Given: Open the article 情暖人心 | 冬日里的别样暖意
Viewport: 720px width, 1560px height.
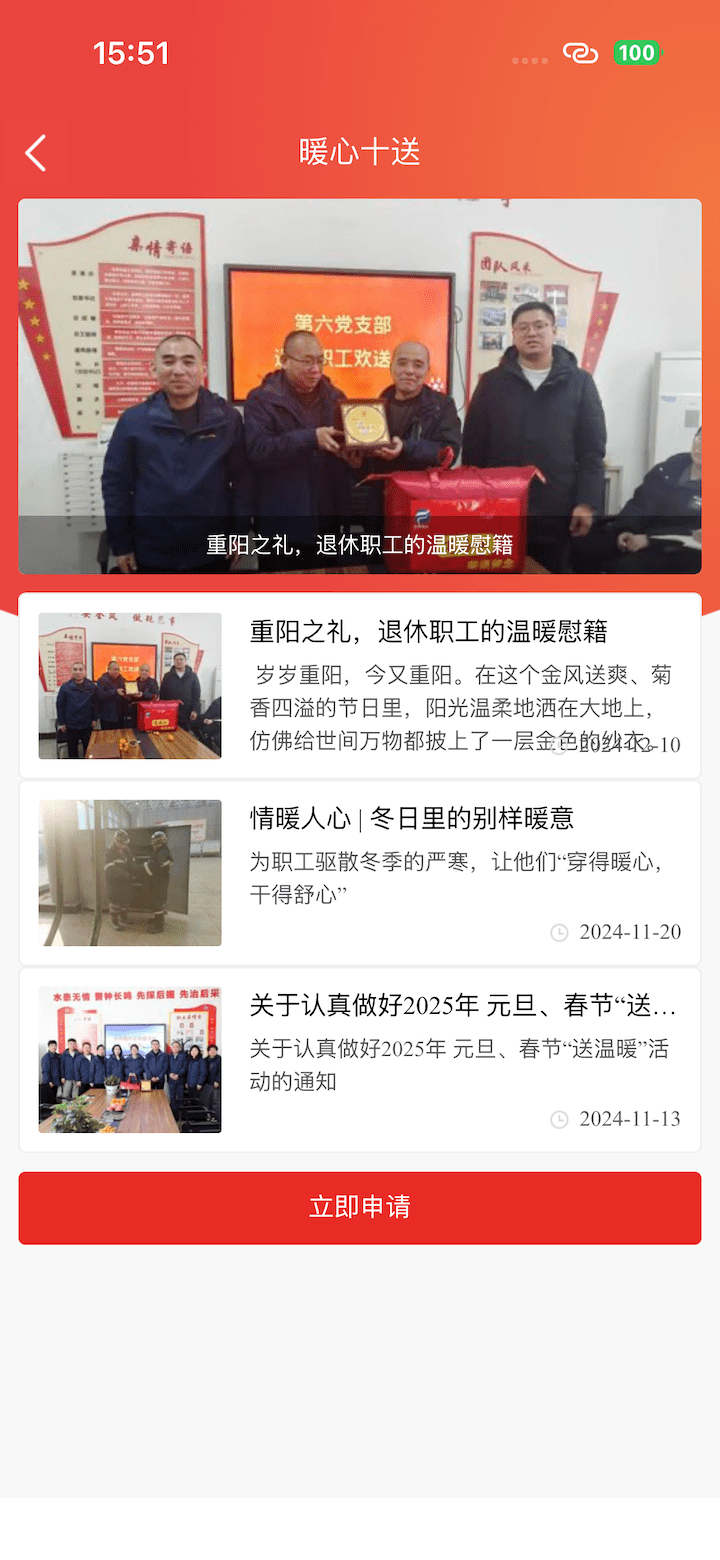Looking at the screenshot, I should pyautogui.click(x=412, y=818).
